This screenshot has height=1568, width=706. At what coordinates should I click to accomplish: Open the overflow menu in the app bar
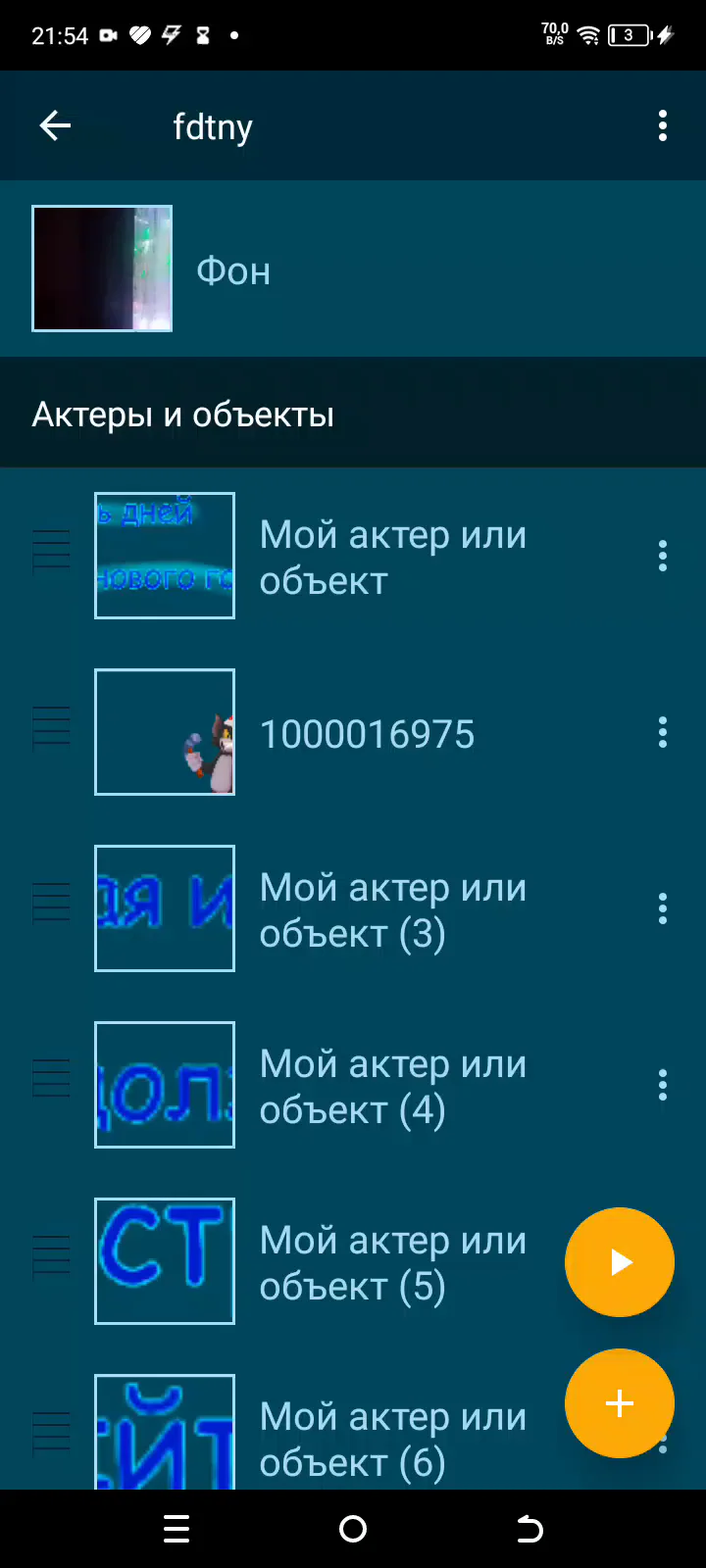[x=663, y=125]
